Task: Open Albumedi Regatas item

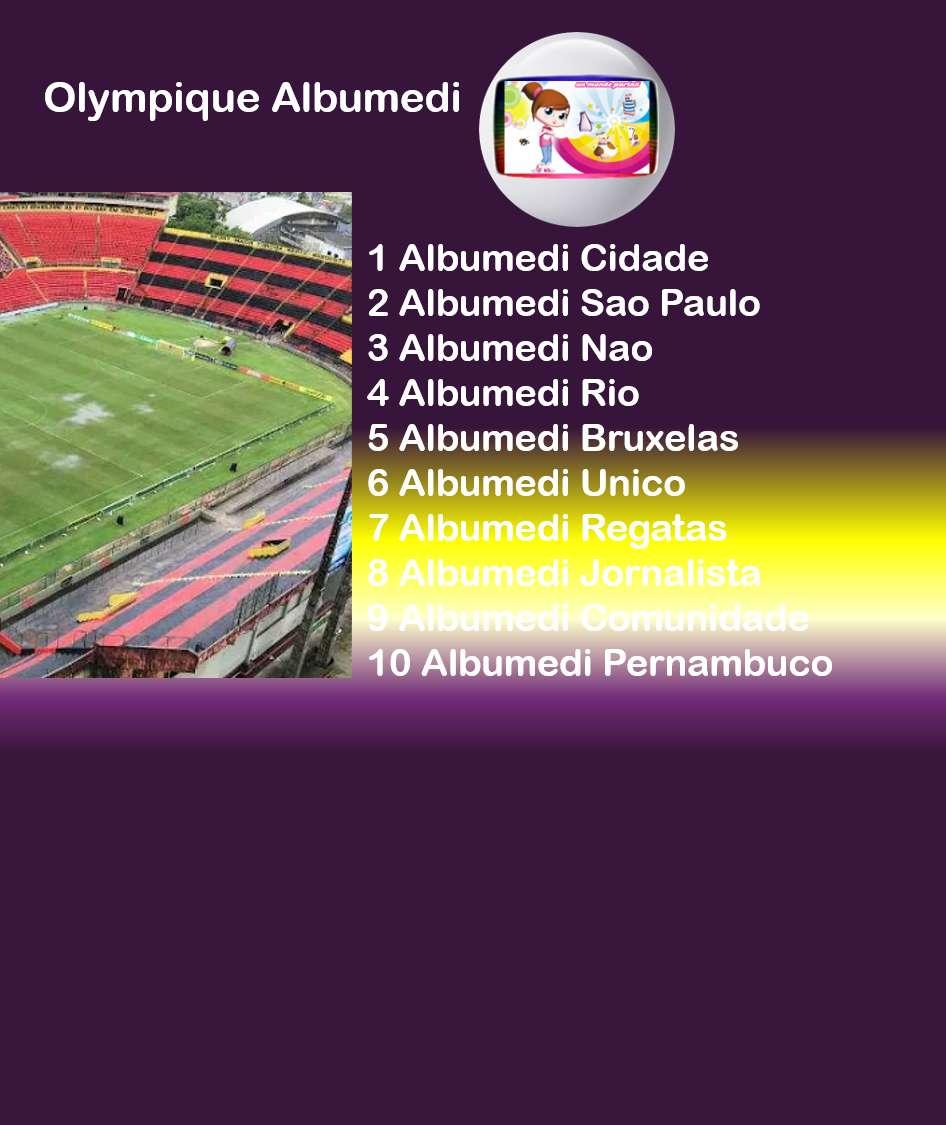Action: (x=547, y=529)
